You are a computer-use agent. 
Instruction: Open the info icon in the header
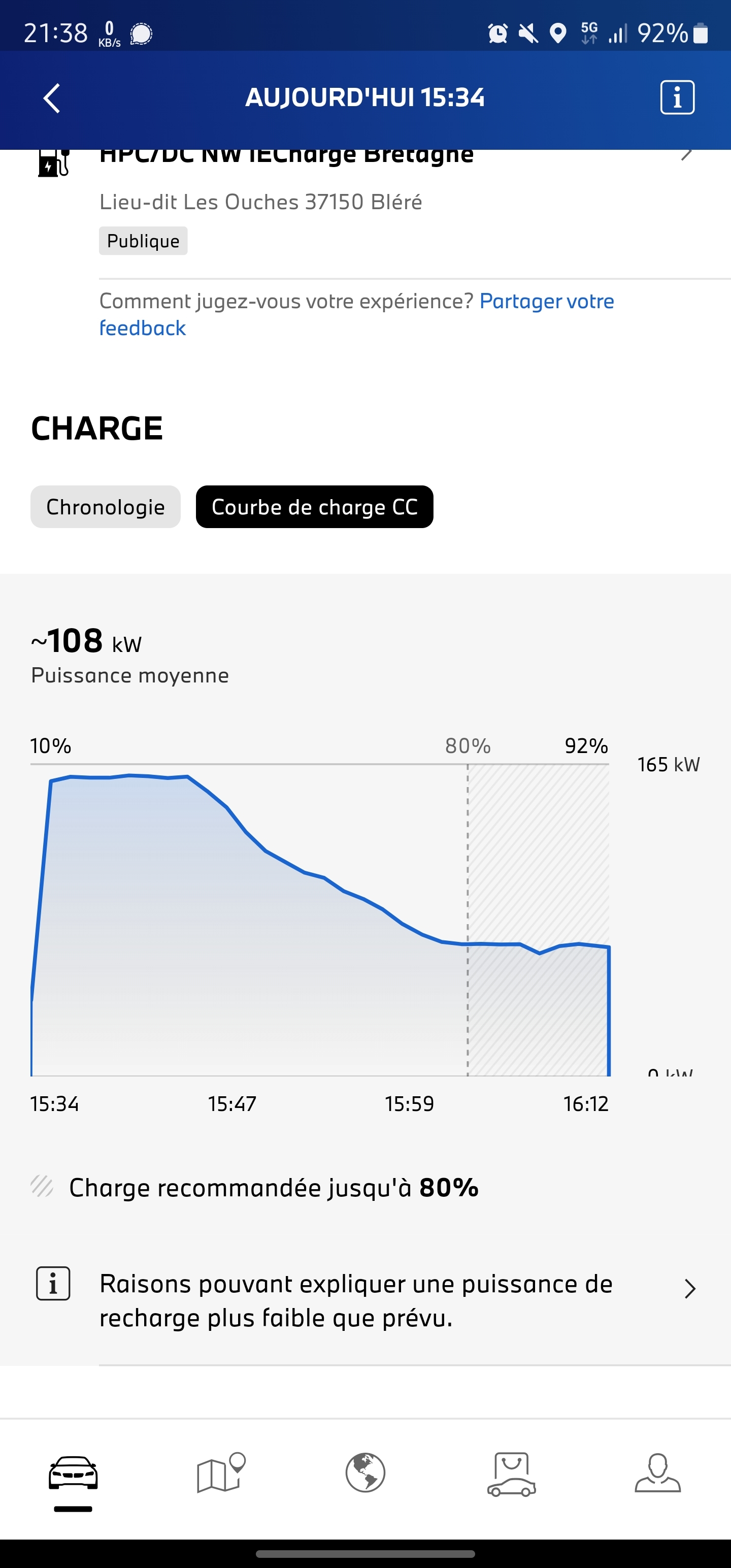coord(677,97)
